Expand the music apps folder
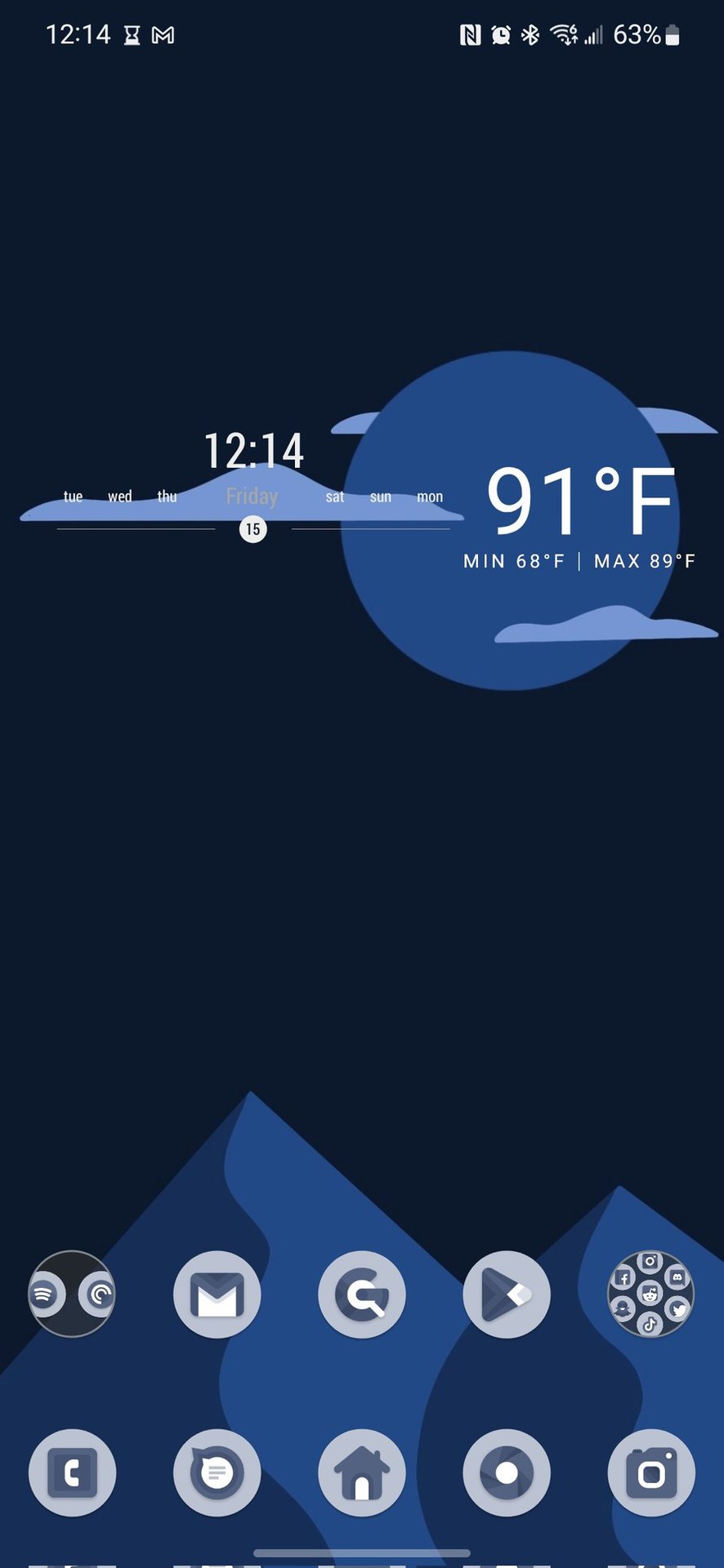 click(x=72, y=1294)
